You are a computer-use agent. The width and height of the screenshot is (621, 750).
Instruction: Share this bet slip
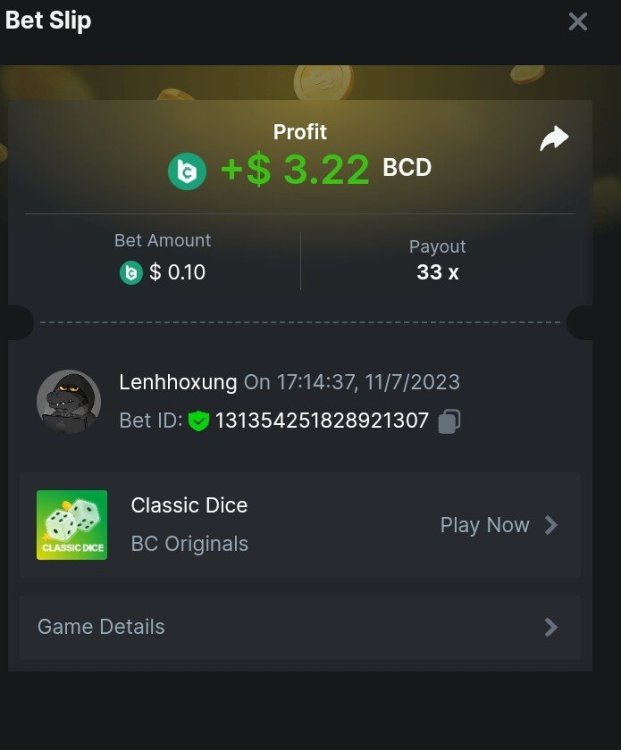point(553,140)
